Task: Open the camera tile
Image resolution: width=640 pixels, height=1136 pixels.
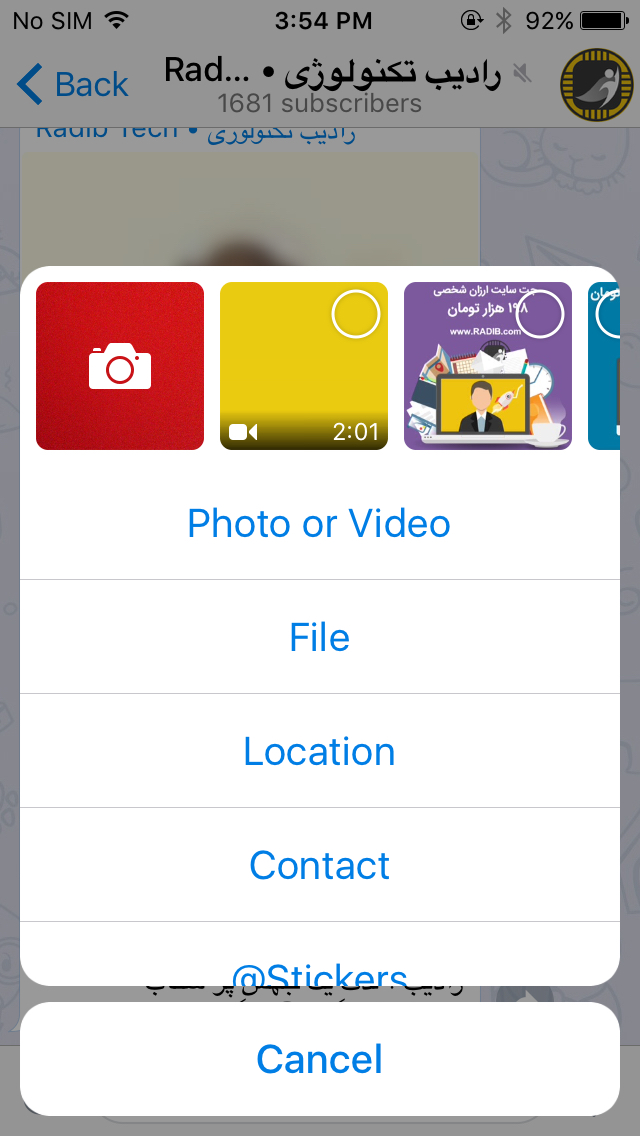Action: point(120,366)
